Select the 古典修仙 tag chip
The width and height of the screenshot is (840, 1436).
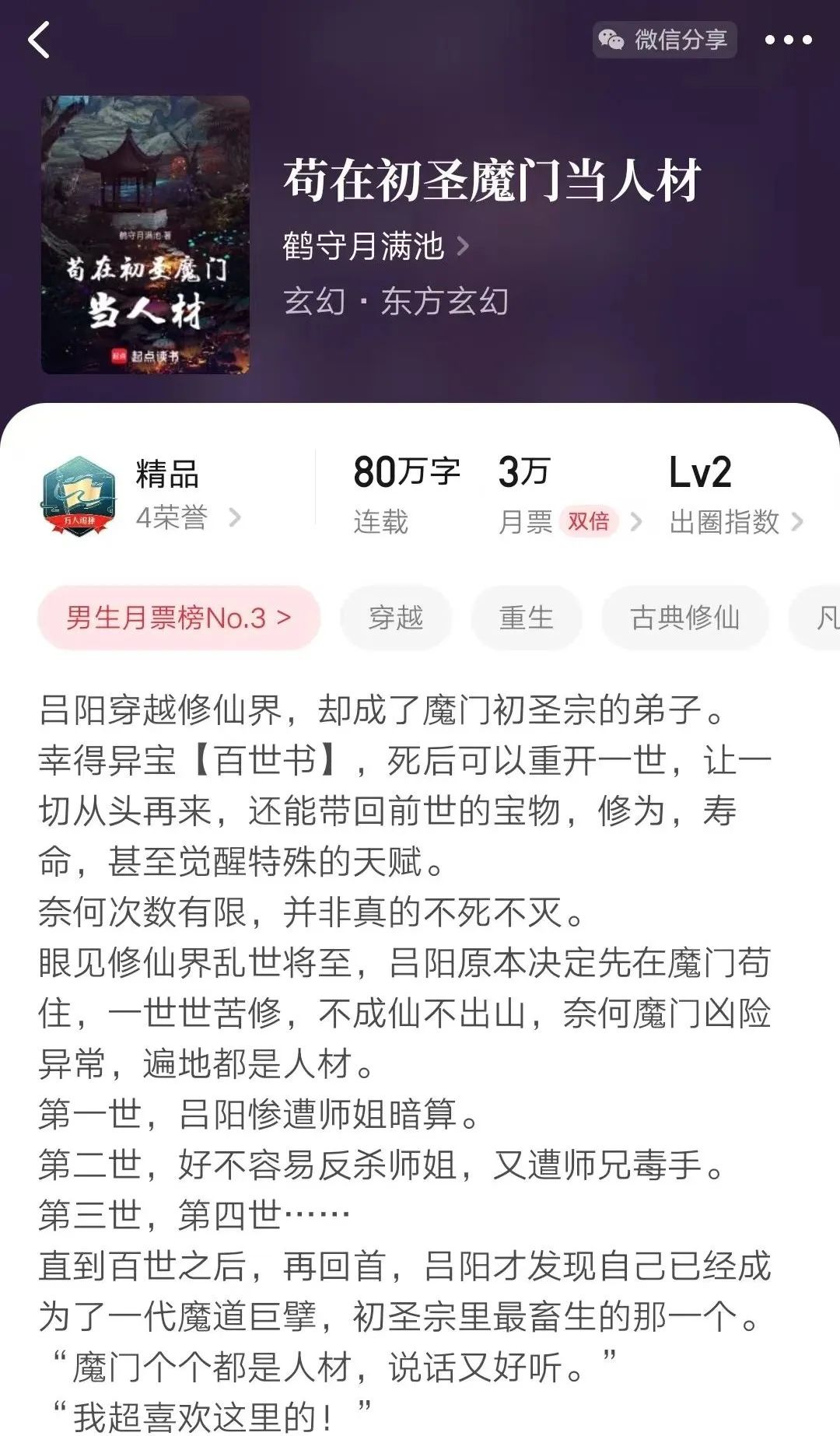pyautogui.click(x=684, y=618)
